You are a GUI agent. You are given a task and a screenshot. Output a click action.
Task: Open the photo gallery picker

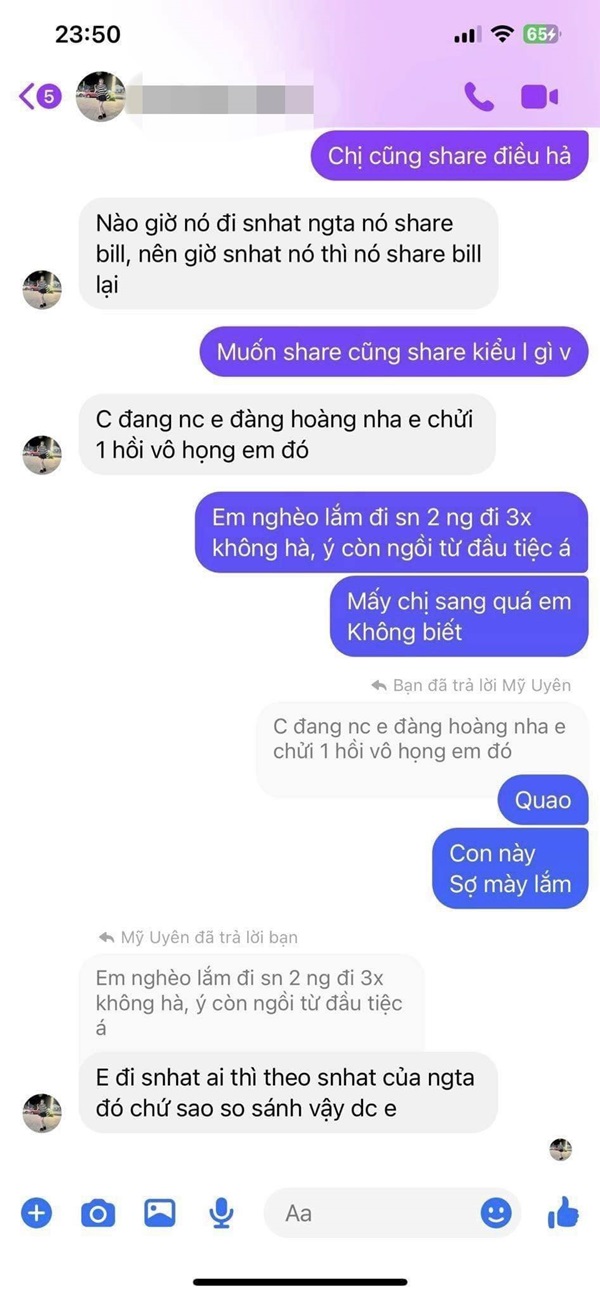pos(159,1213)
